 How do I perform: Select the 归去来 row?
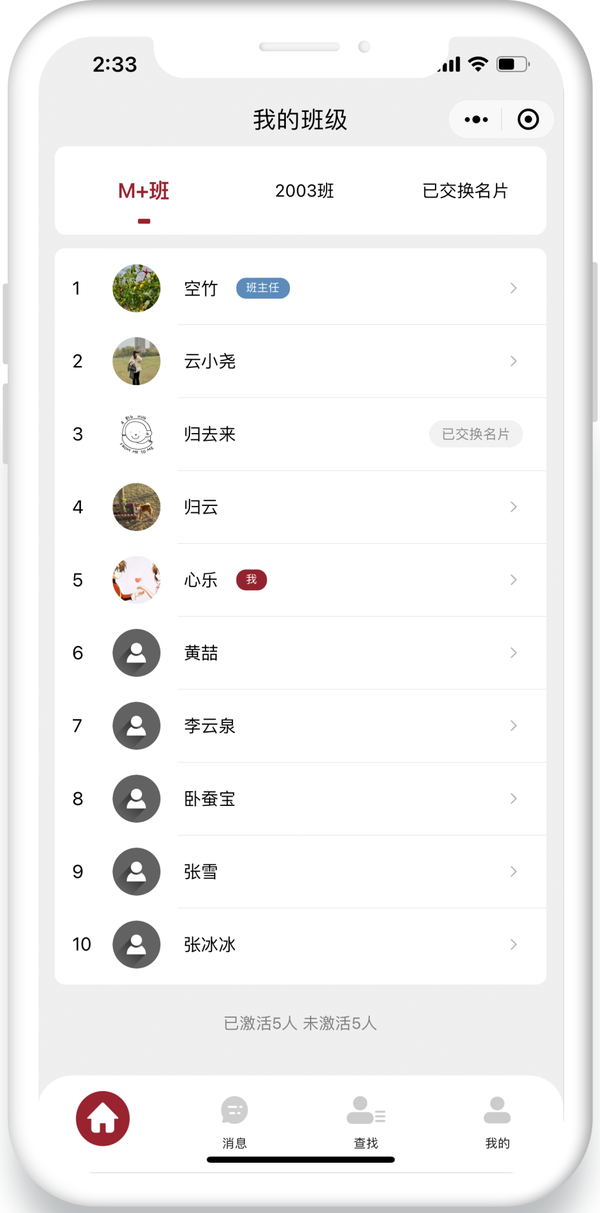tap(300, 434)
